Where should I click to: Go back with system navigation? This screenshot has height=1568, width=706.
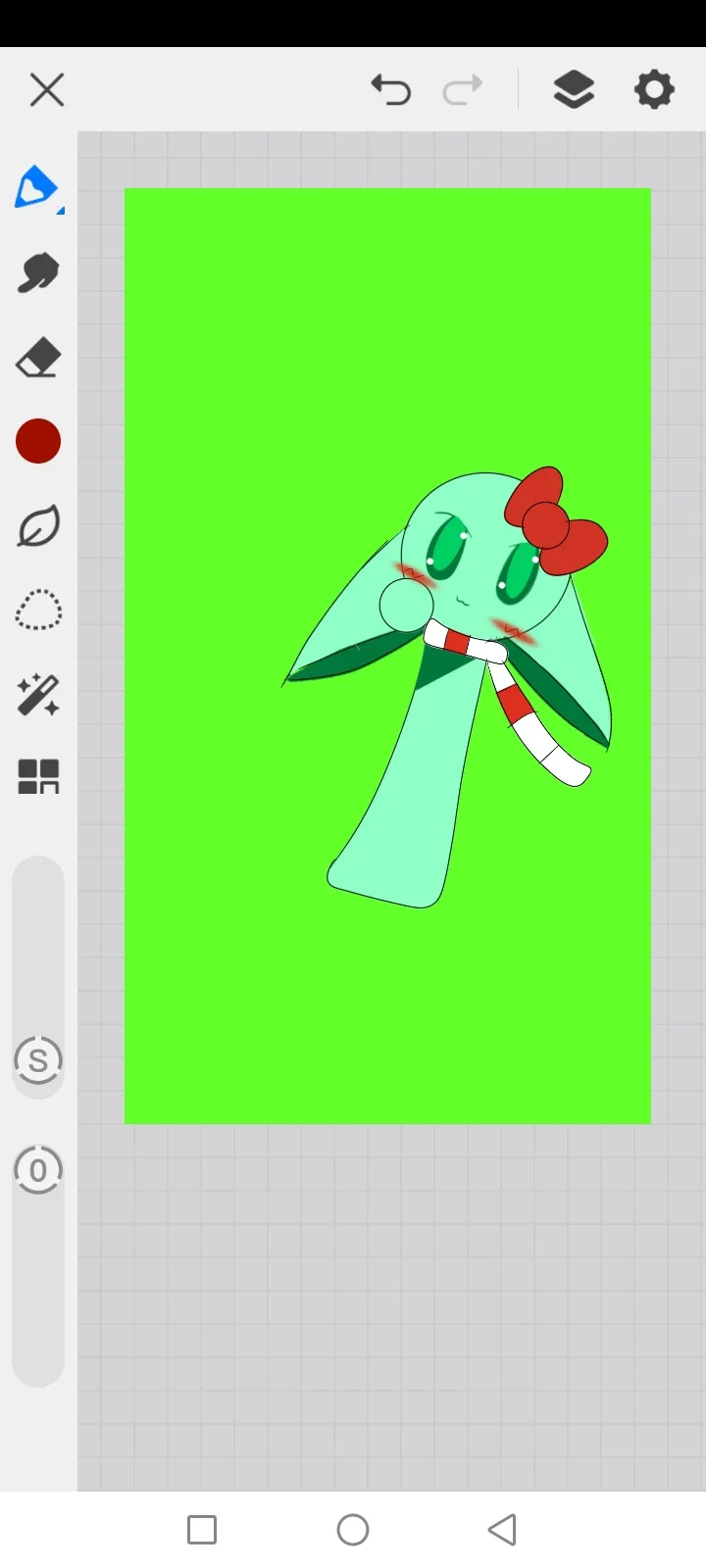tap(502, 1530)
